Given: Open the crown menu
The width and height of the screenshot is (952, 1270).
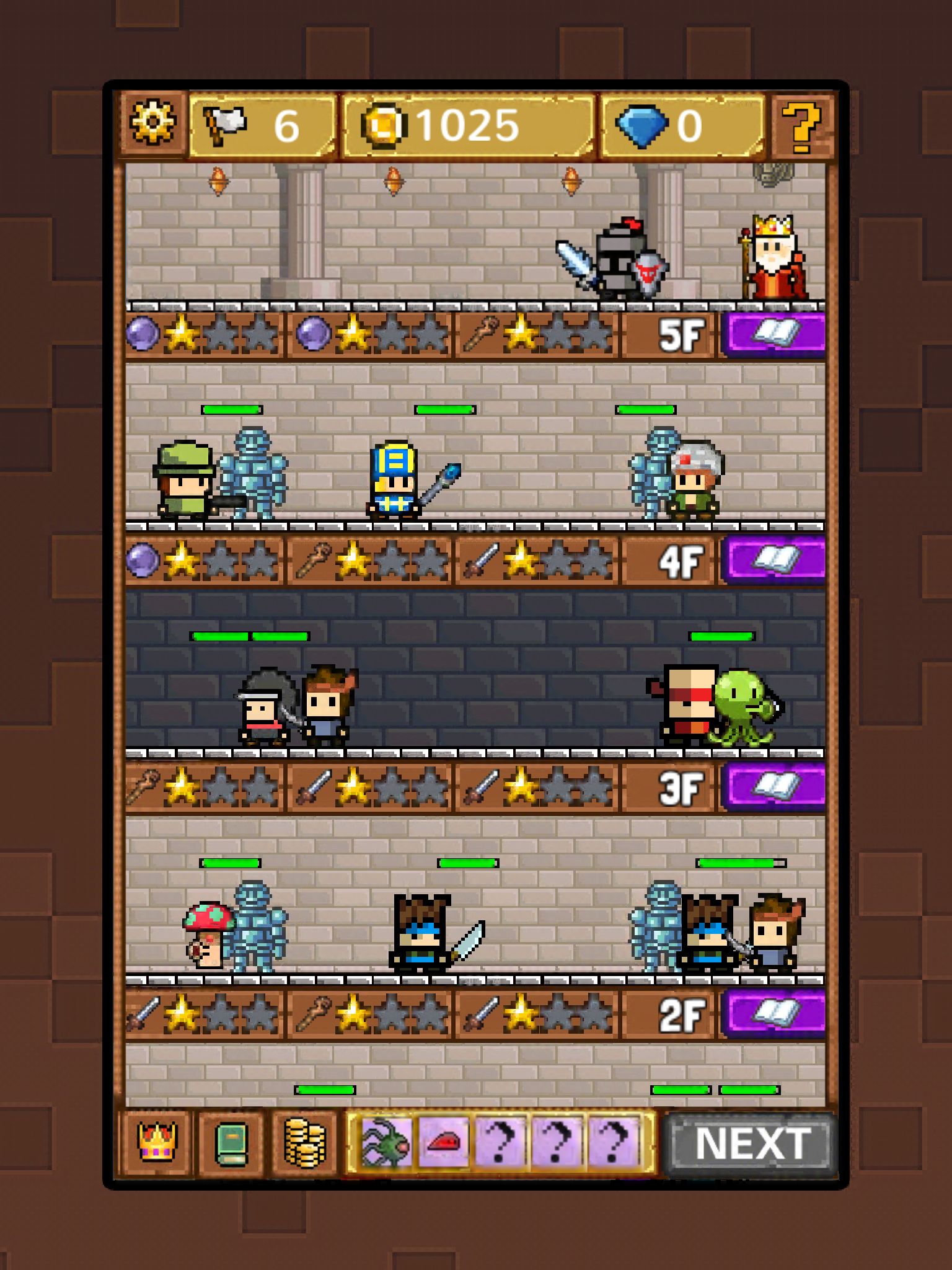Looking at the screenshot, I should click(x=157, y=1143).
